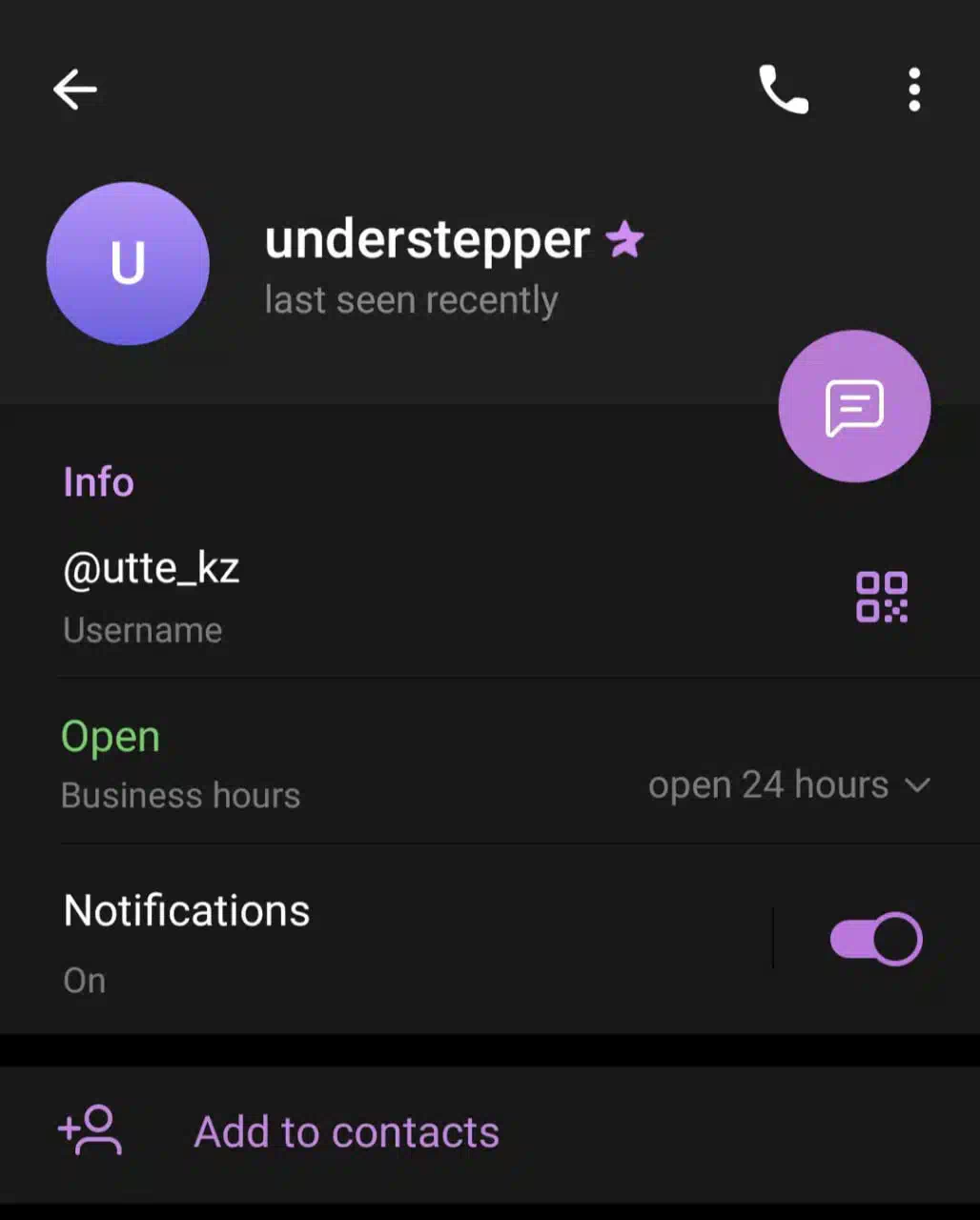Start a voice call with understepper
Screen dimensions: 980x1220
(x=783, y=90)
